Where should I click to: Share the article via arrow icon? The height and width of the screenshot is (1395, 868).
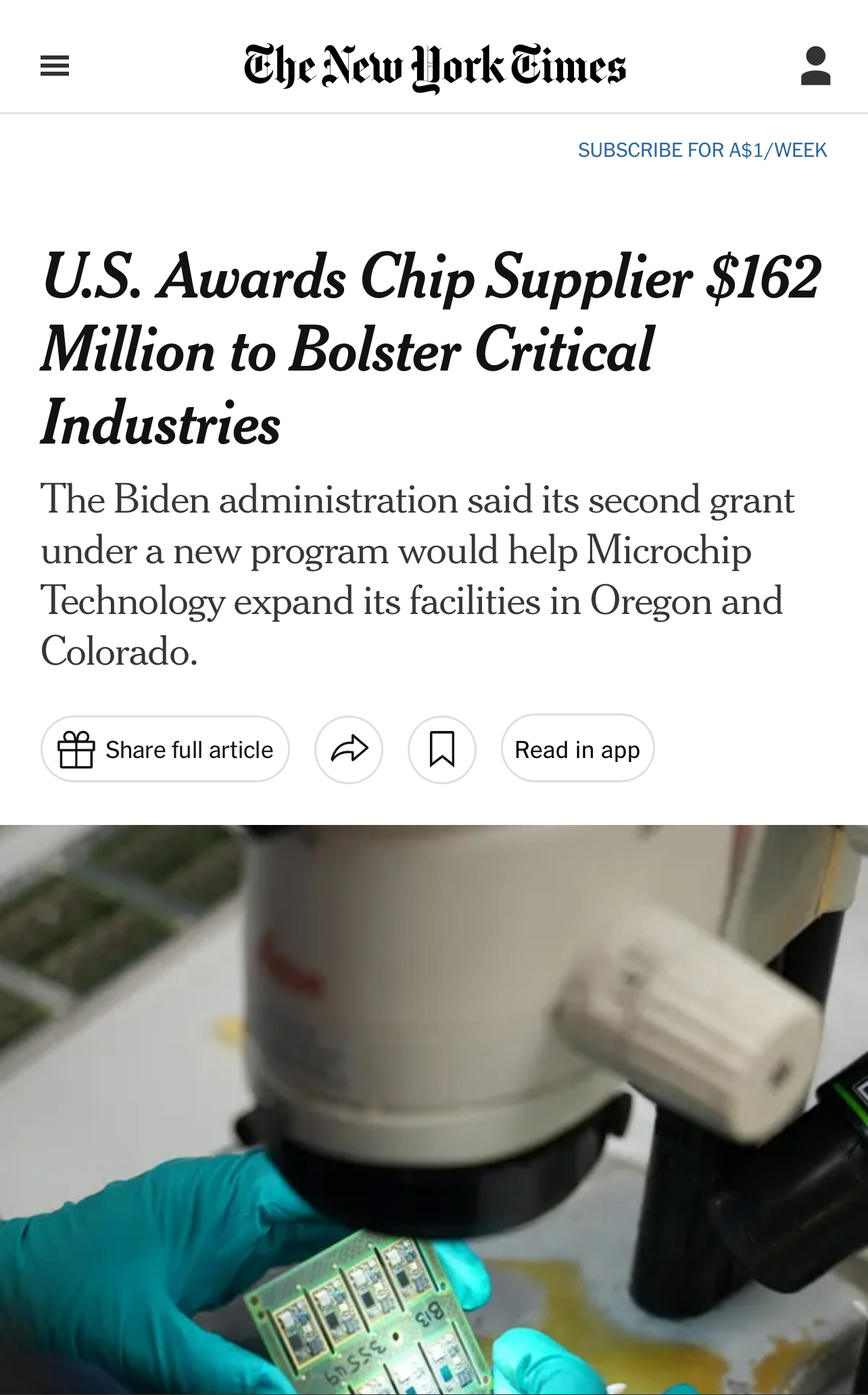coord(349,749)
